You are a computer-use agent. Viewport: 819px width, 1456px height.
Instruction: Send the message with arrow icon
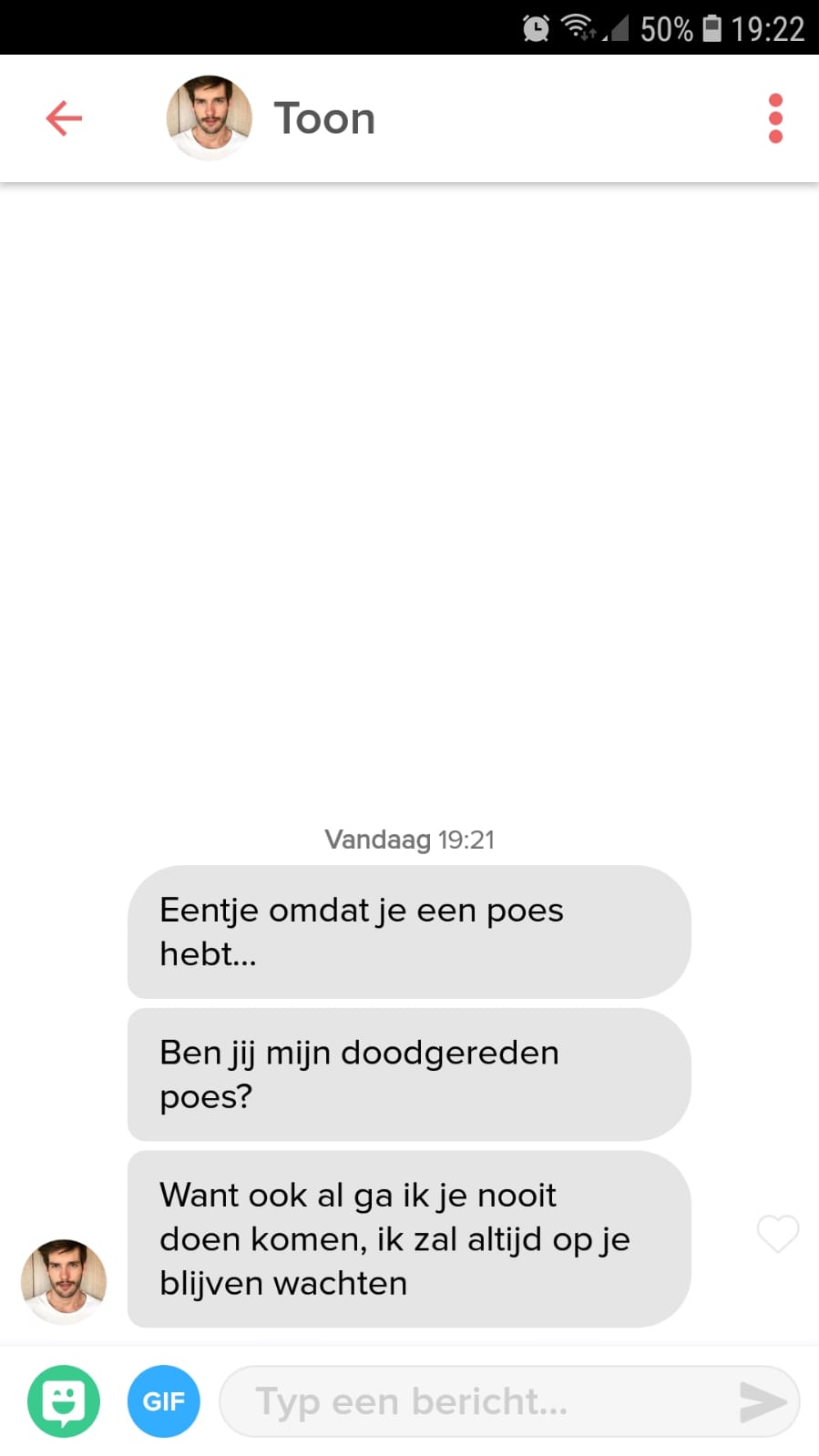click(x=763, y=1402)
